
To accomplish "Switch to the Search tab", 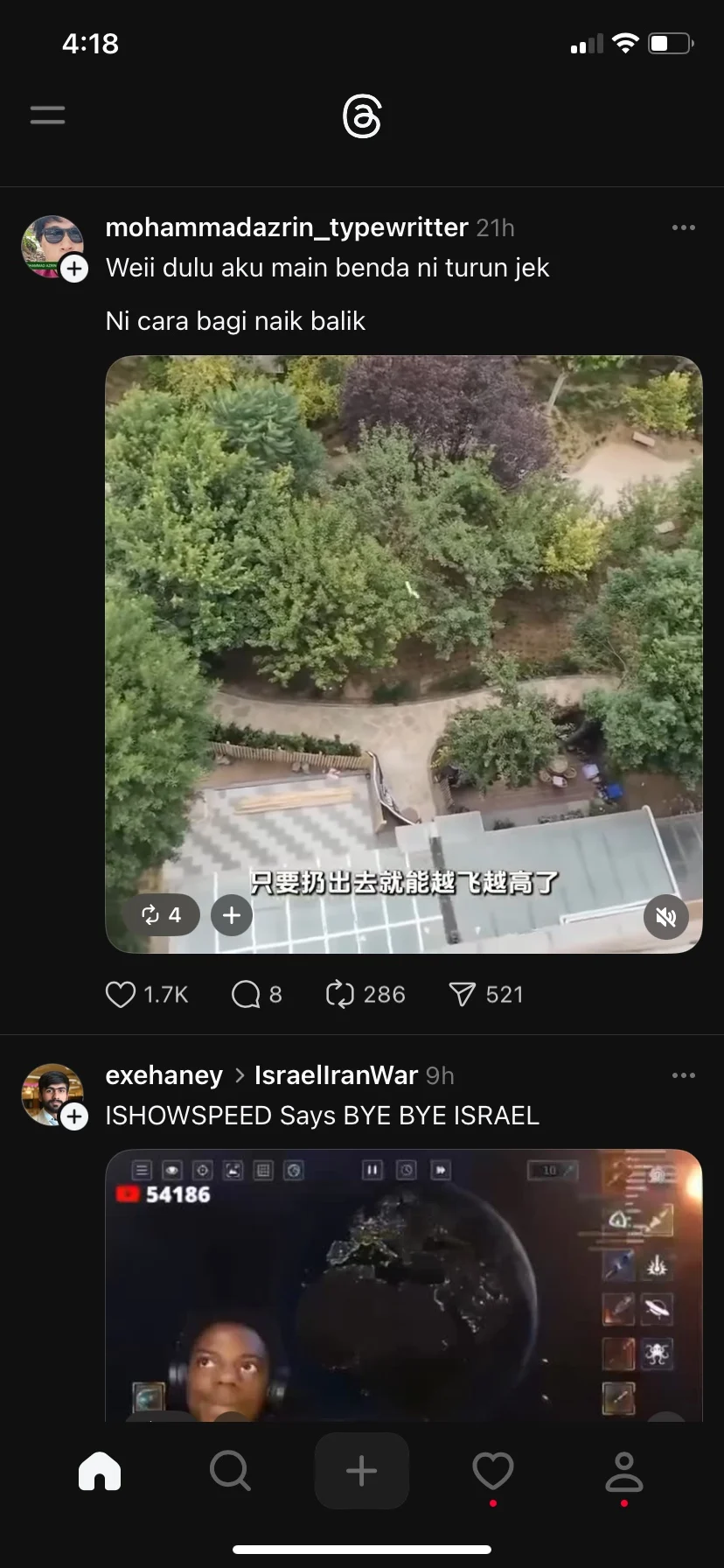I will click(231, 1471).
